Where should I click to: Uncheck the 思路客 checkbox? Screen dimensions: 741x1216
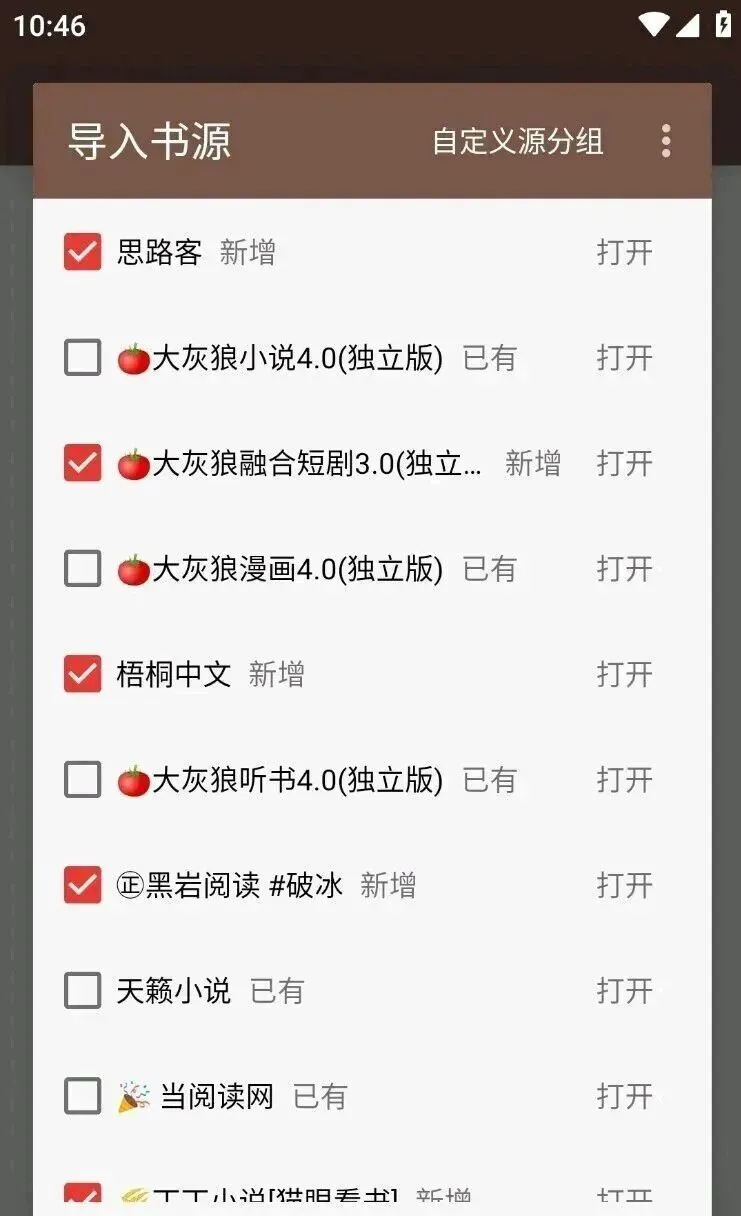(x=82, y=252)
